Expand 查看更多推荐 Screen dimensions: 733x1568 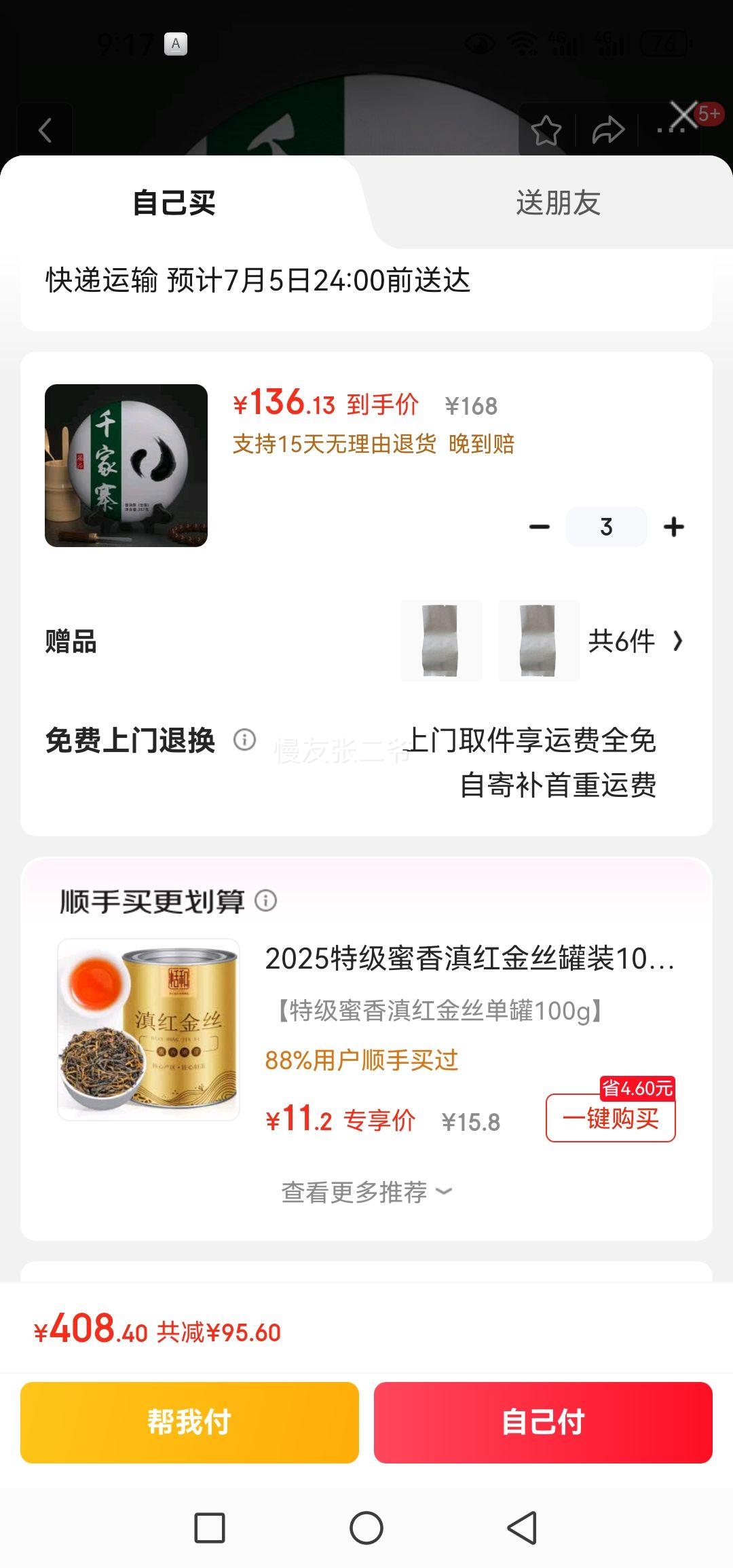(366, 1192)
